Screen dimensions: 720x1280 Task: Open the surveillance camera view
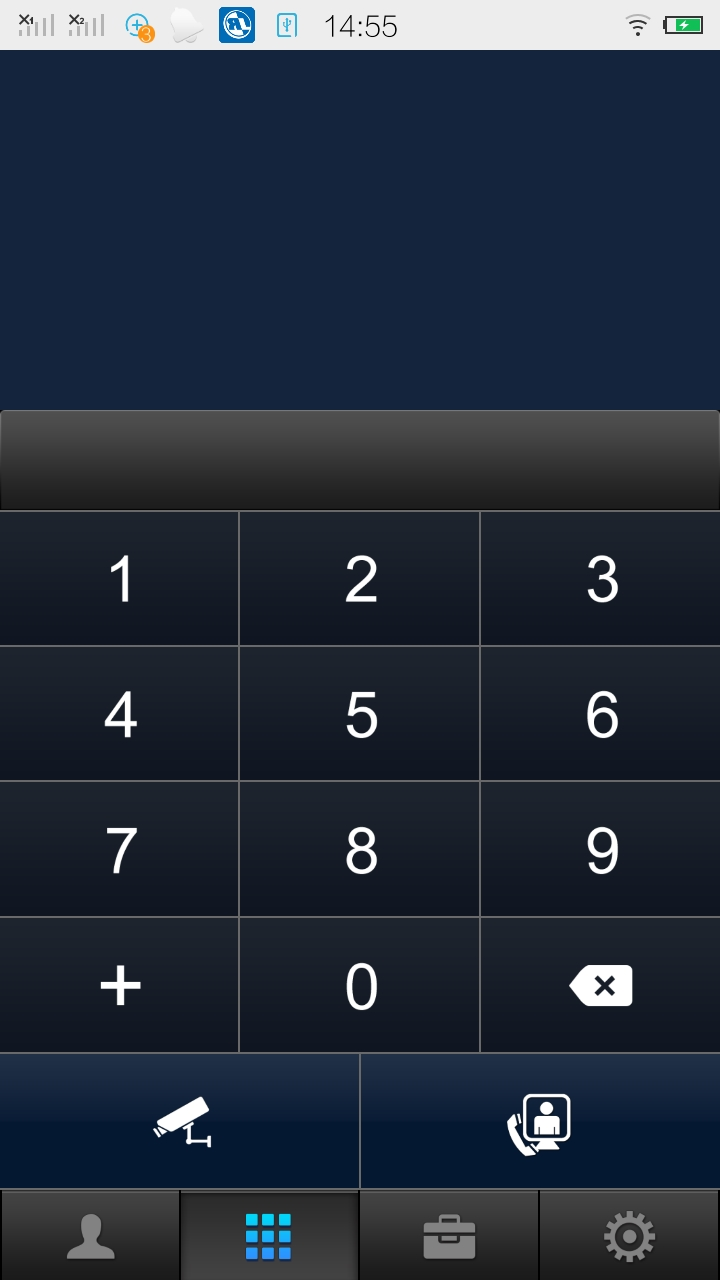click(x=180, y=1122)
